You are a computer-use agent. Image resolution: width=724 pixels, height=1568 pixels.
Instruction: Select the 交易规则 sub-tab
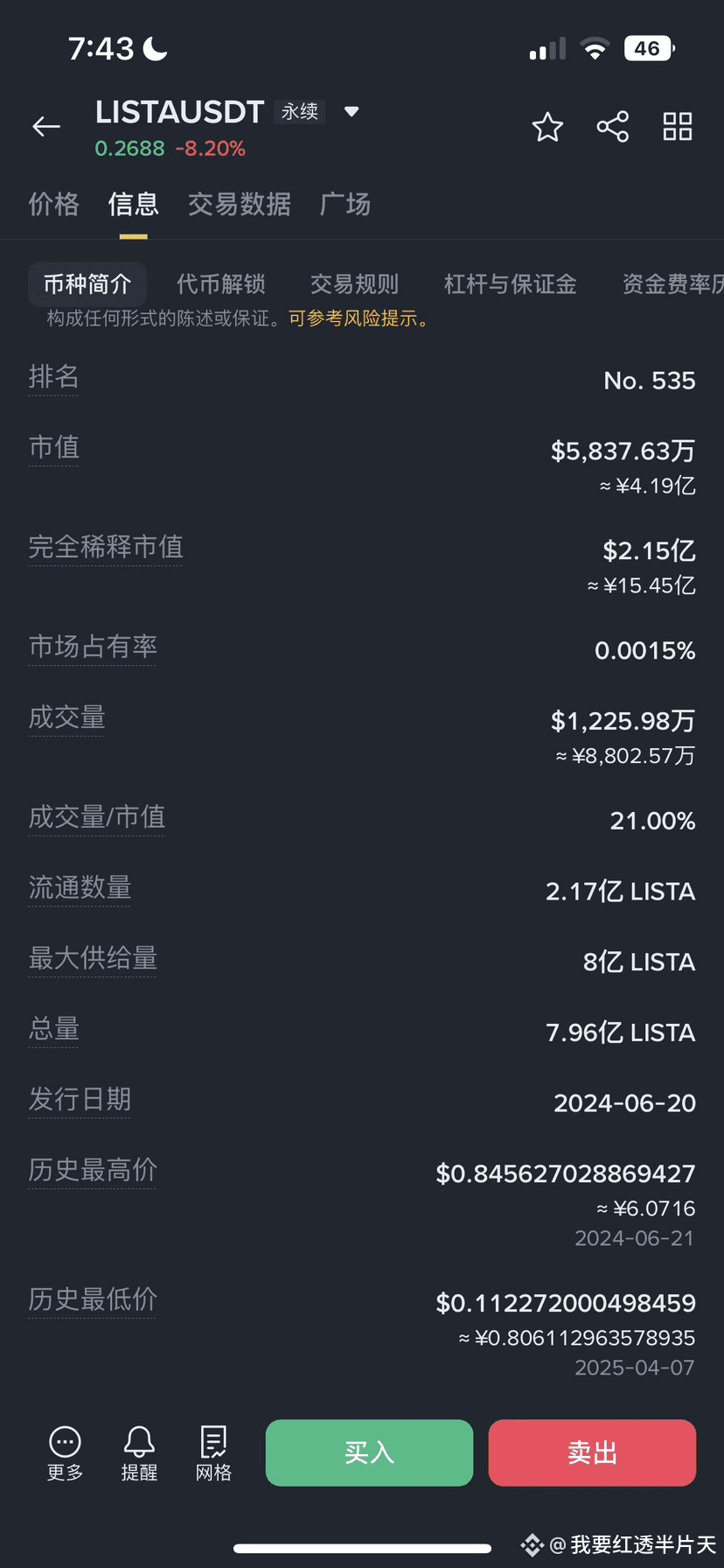[354, 284]
